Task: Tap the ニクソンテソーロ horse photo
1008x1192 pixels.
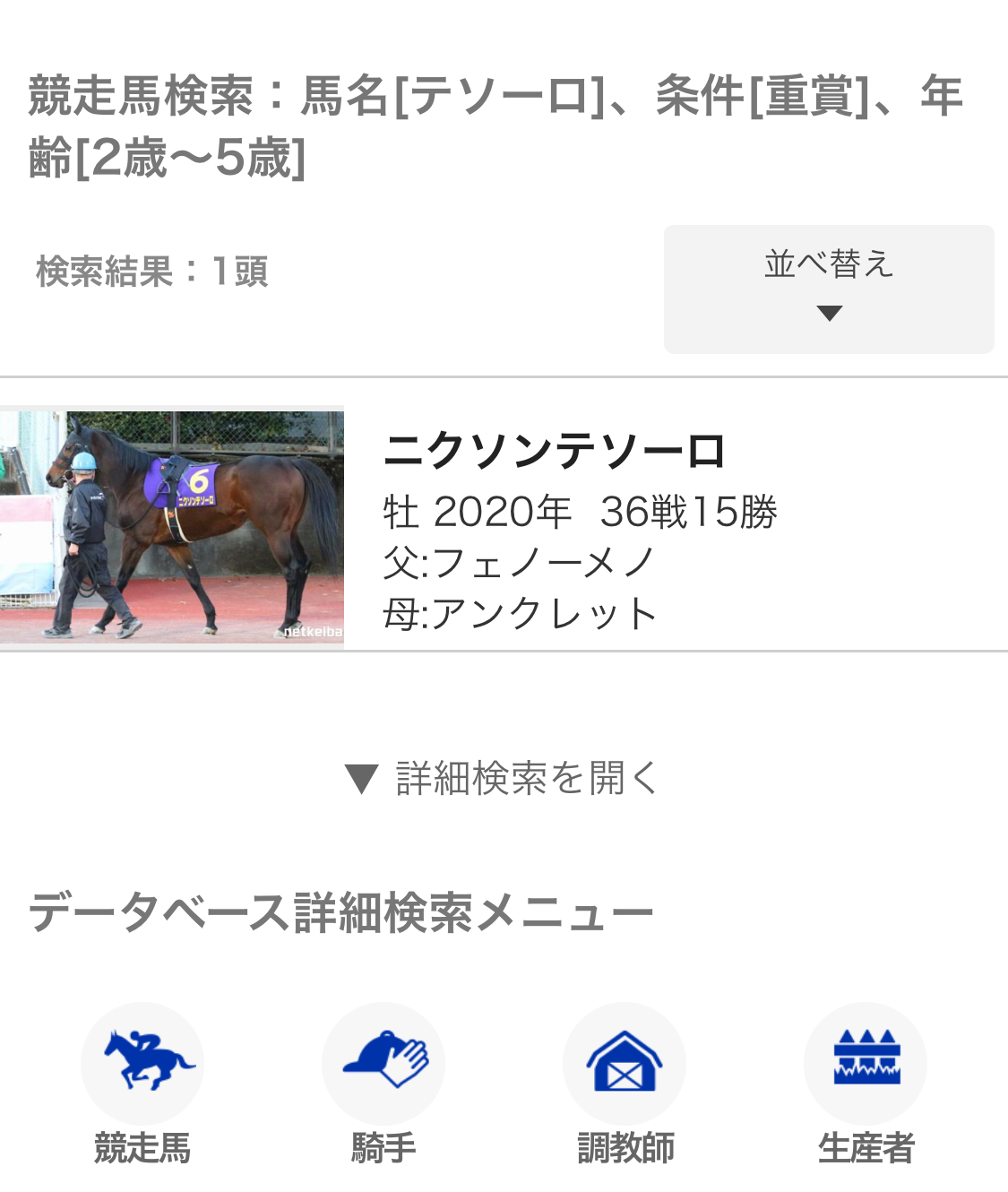Action: coord(172,526)
